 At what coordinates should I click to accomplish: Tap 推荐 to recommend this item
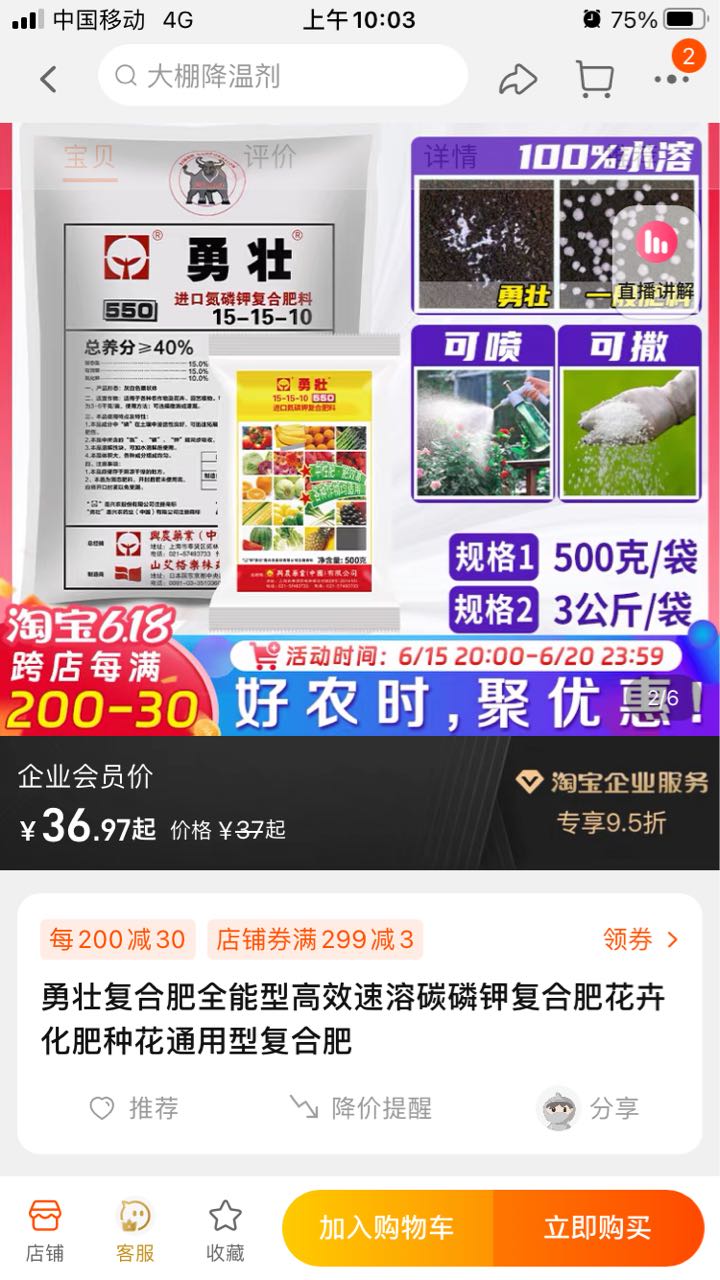(134, 1108)
